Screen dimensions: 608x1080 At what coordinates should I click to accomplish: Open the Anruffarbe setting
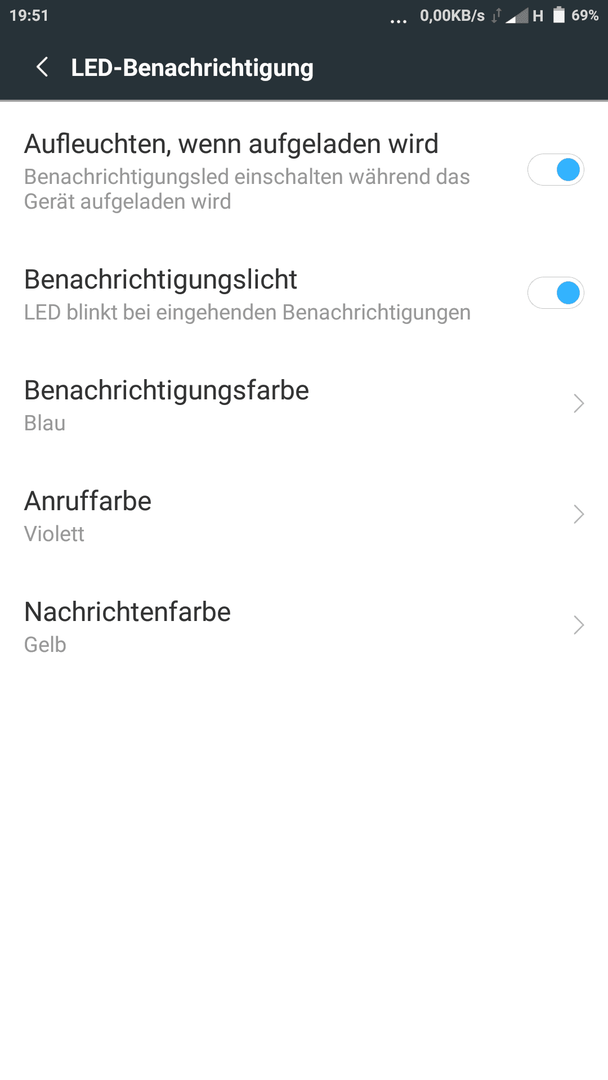coord(304,515)
